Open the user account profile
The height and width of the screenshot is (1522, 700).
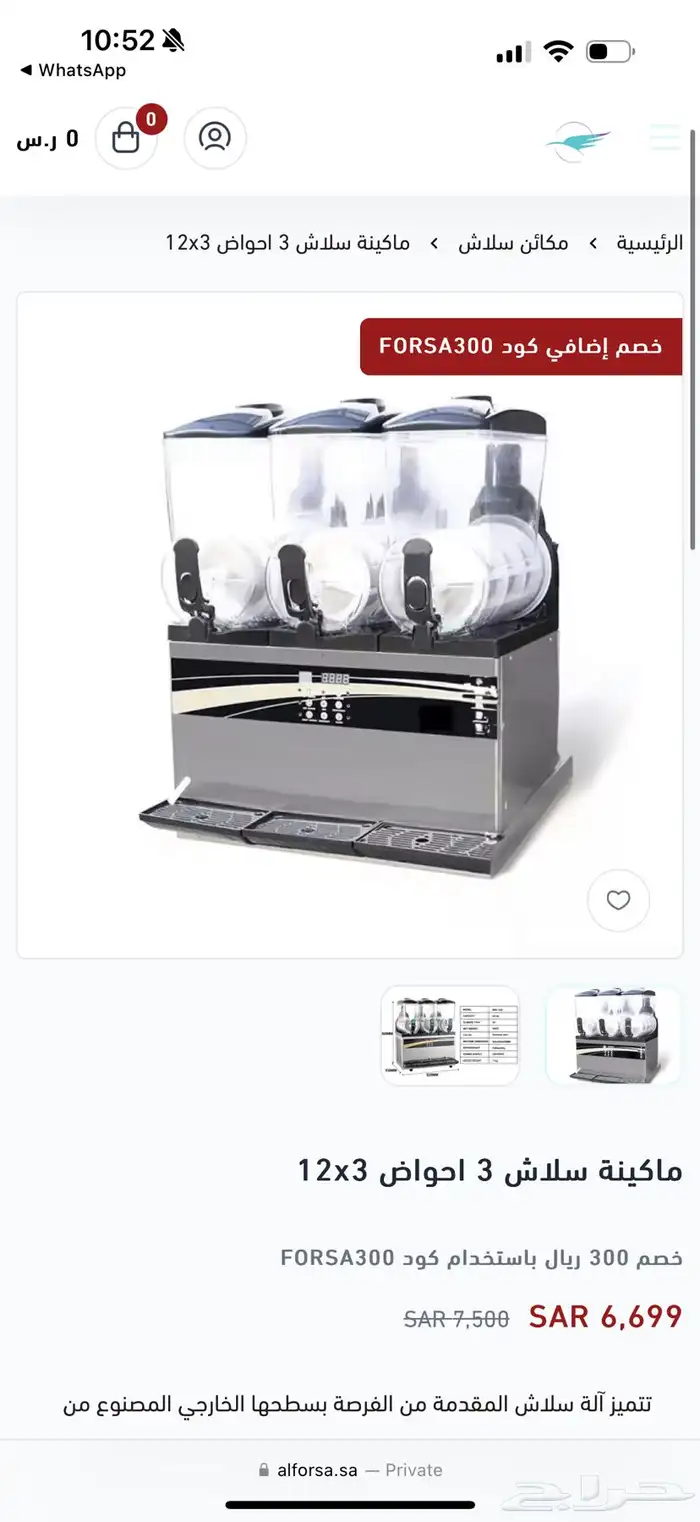(215, 137)
